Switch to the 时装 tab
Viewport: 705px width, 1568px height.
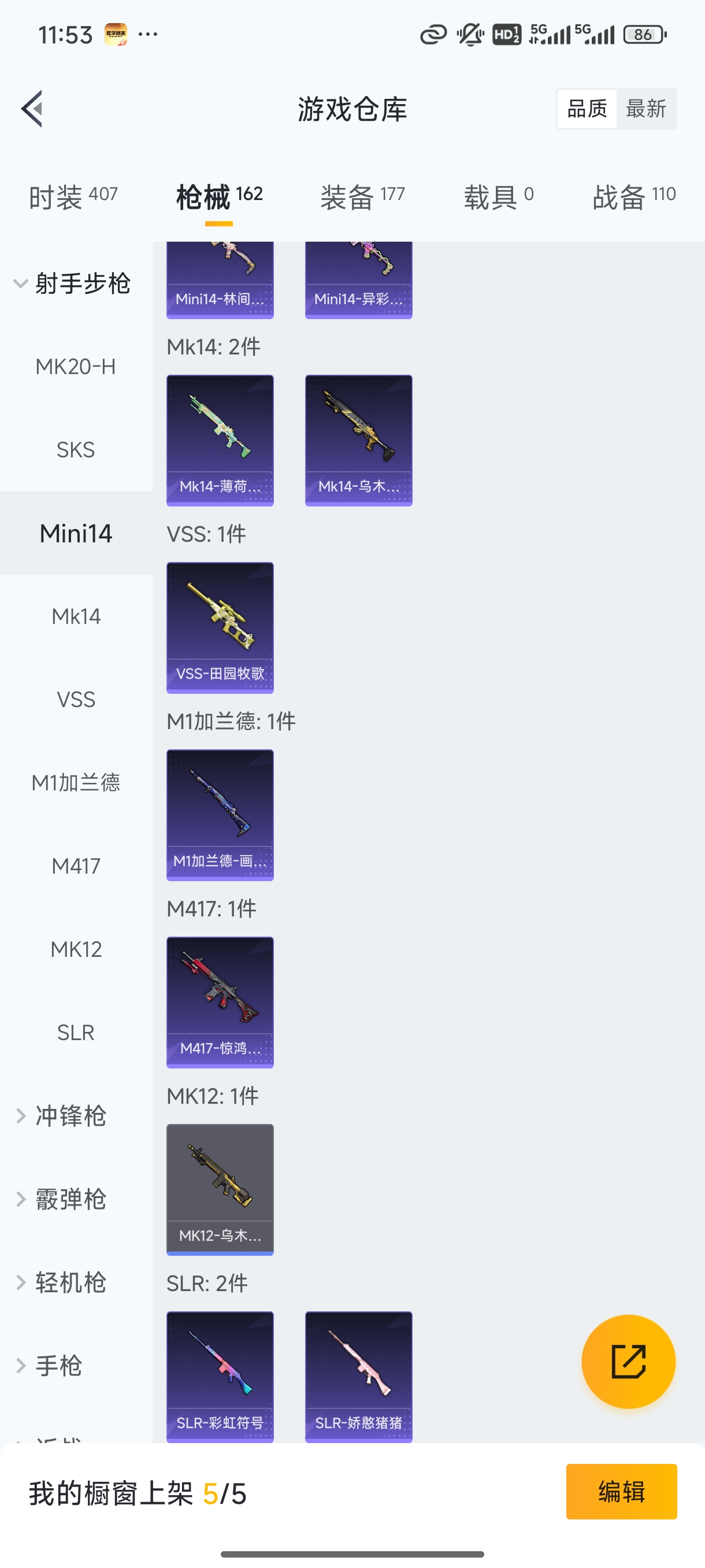pos(72,197)
